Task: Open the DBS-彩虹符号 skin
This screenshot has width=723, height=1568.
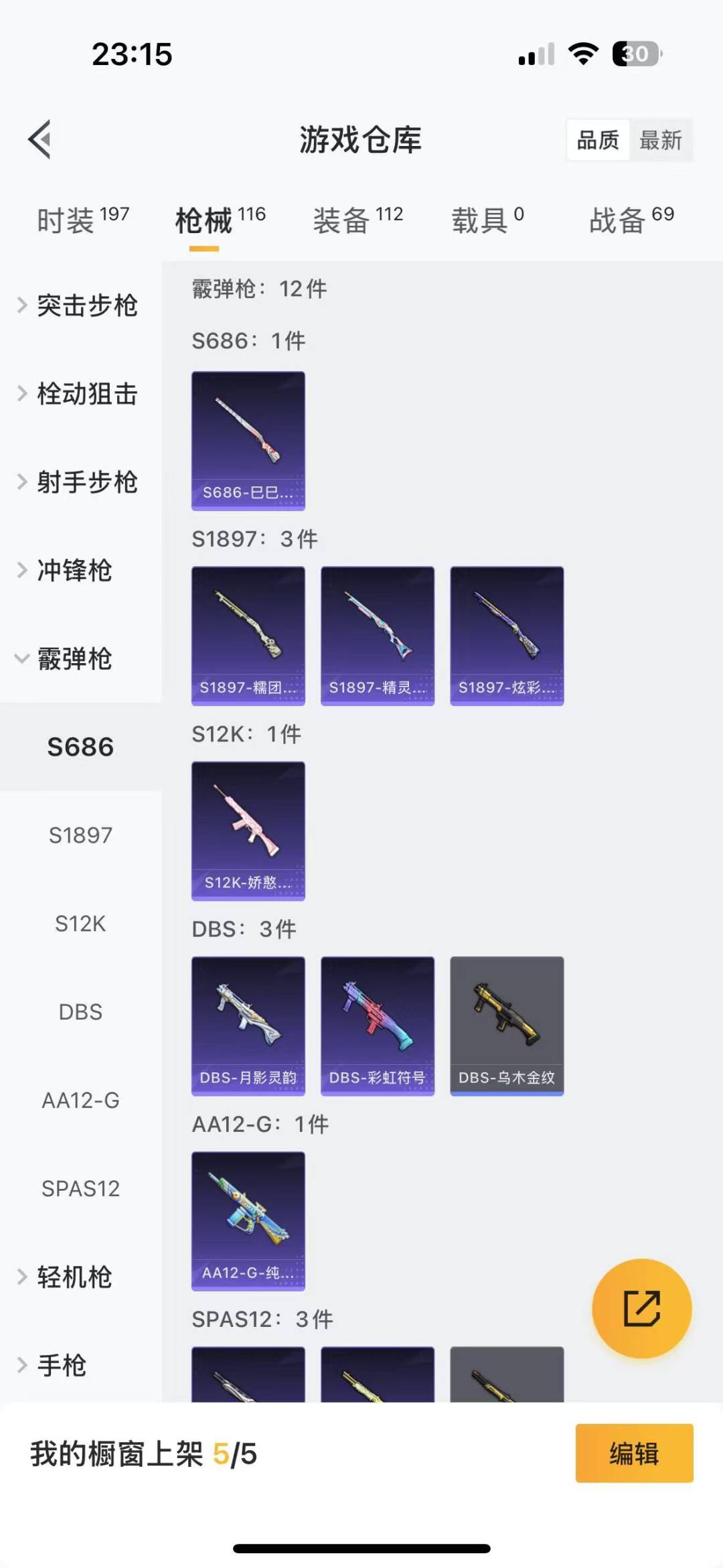Action: [378, 1025]
